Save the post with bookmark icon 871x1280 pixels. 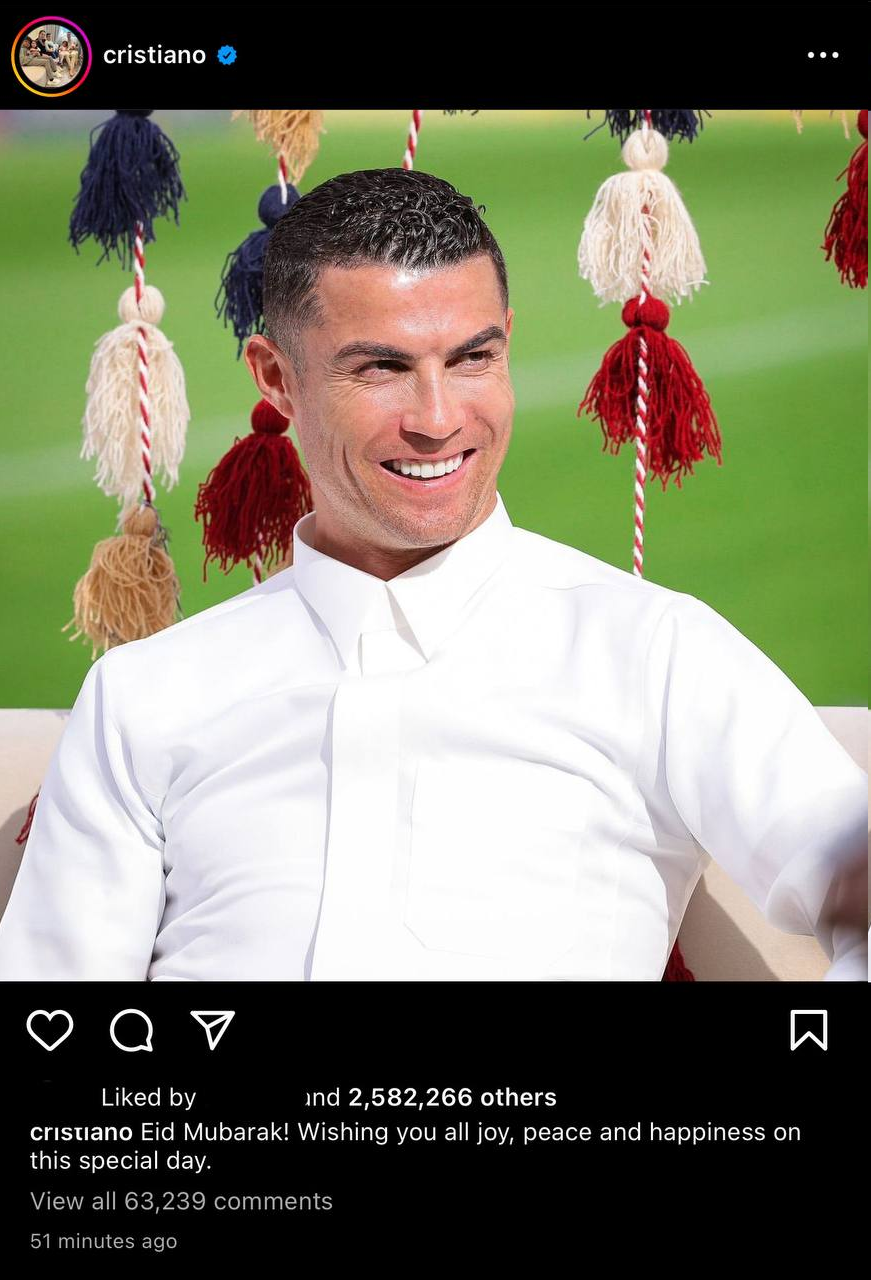click(808, 1030)
